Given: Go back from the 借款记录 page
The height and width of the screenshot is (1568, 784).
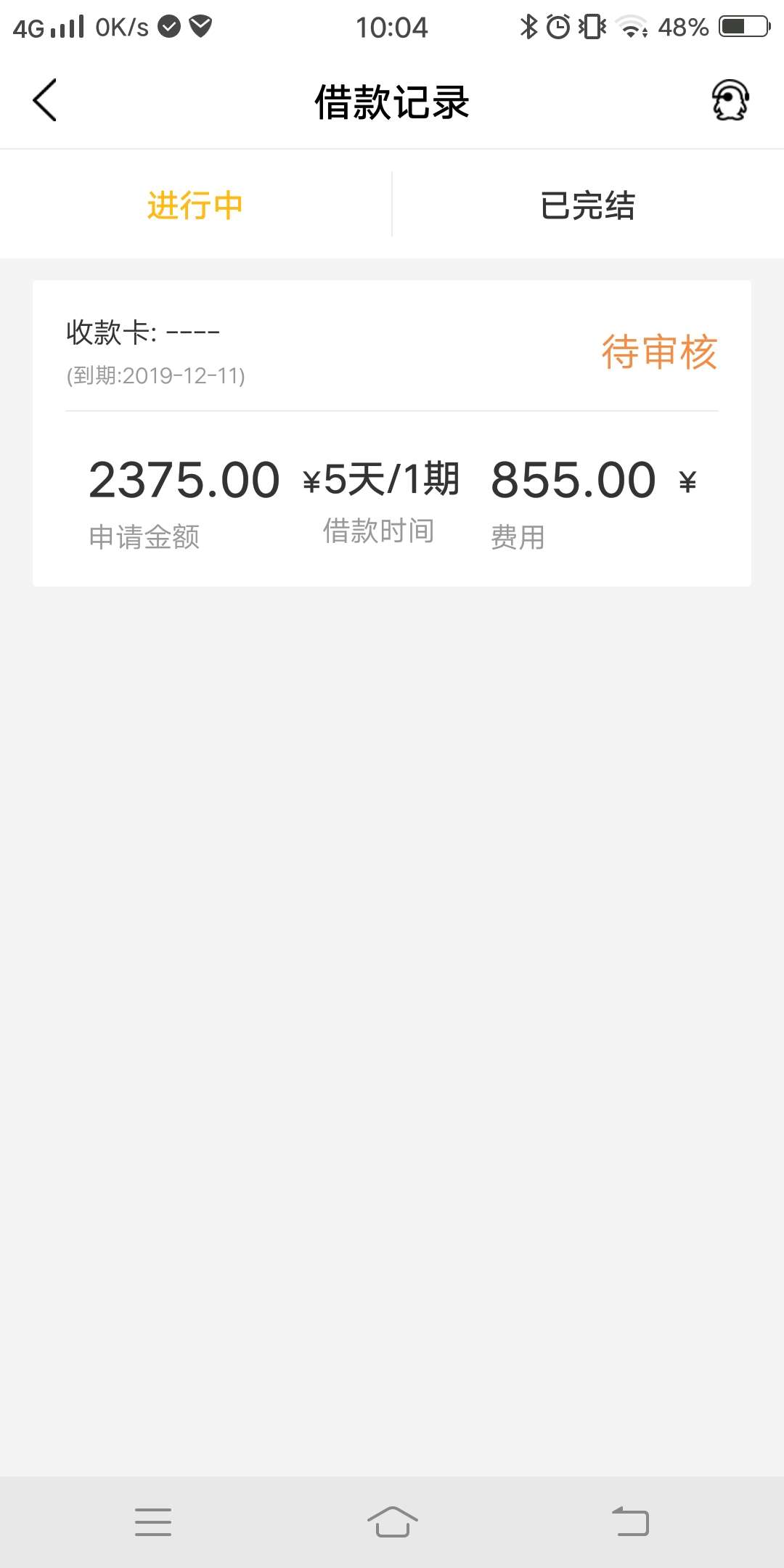Looking at the screenshot, I should click(x=44, y=100).
